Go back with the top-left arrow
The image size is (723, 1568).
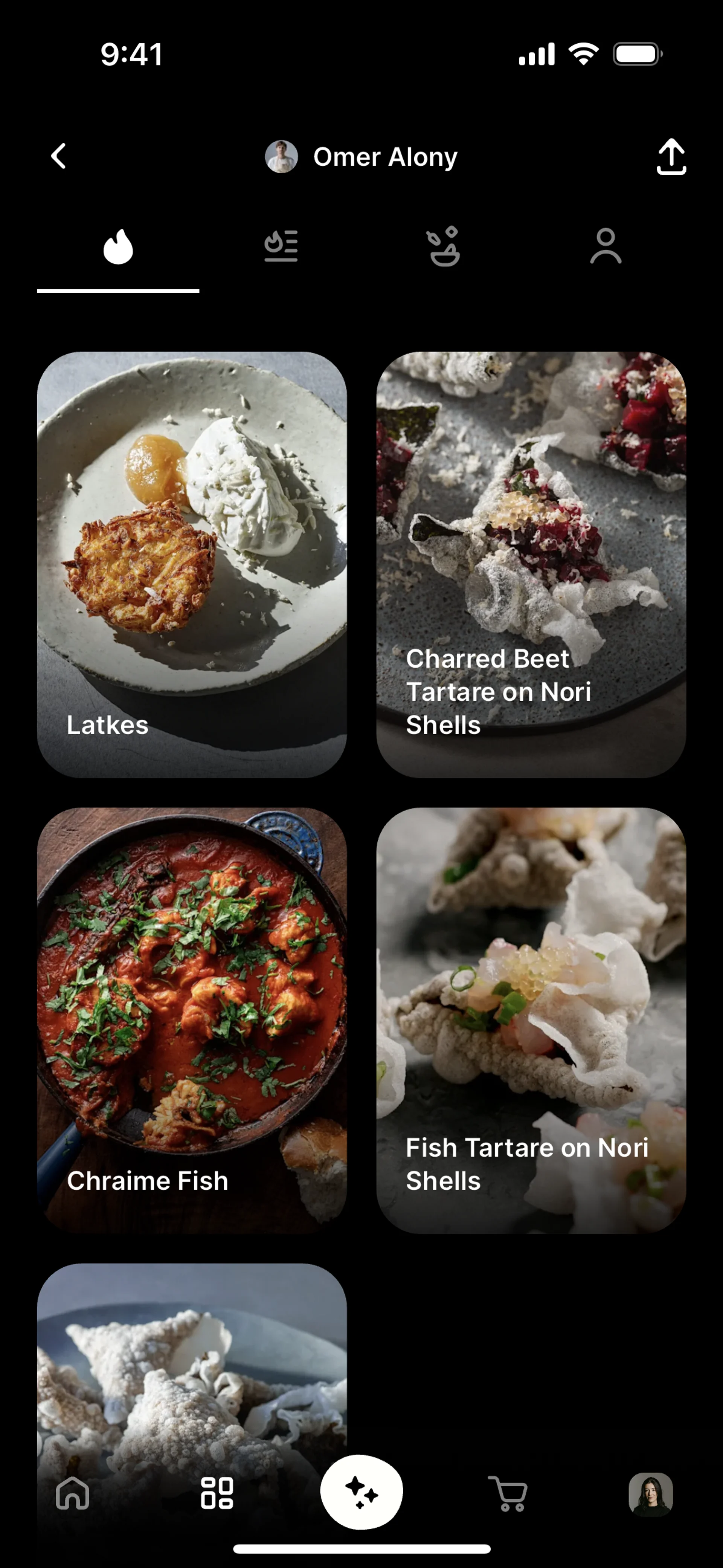click(58, 156)
